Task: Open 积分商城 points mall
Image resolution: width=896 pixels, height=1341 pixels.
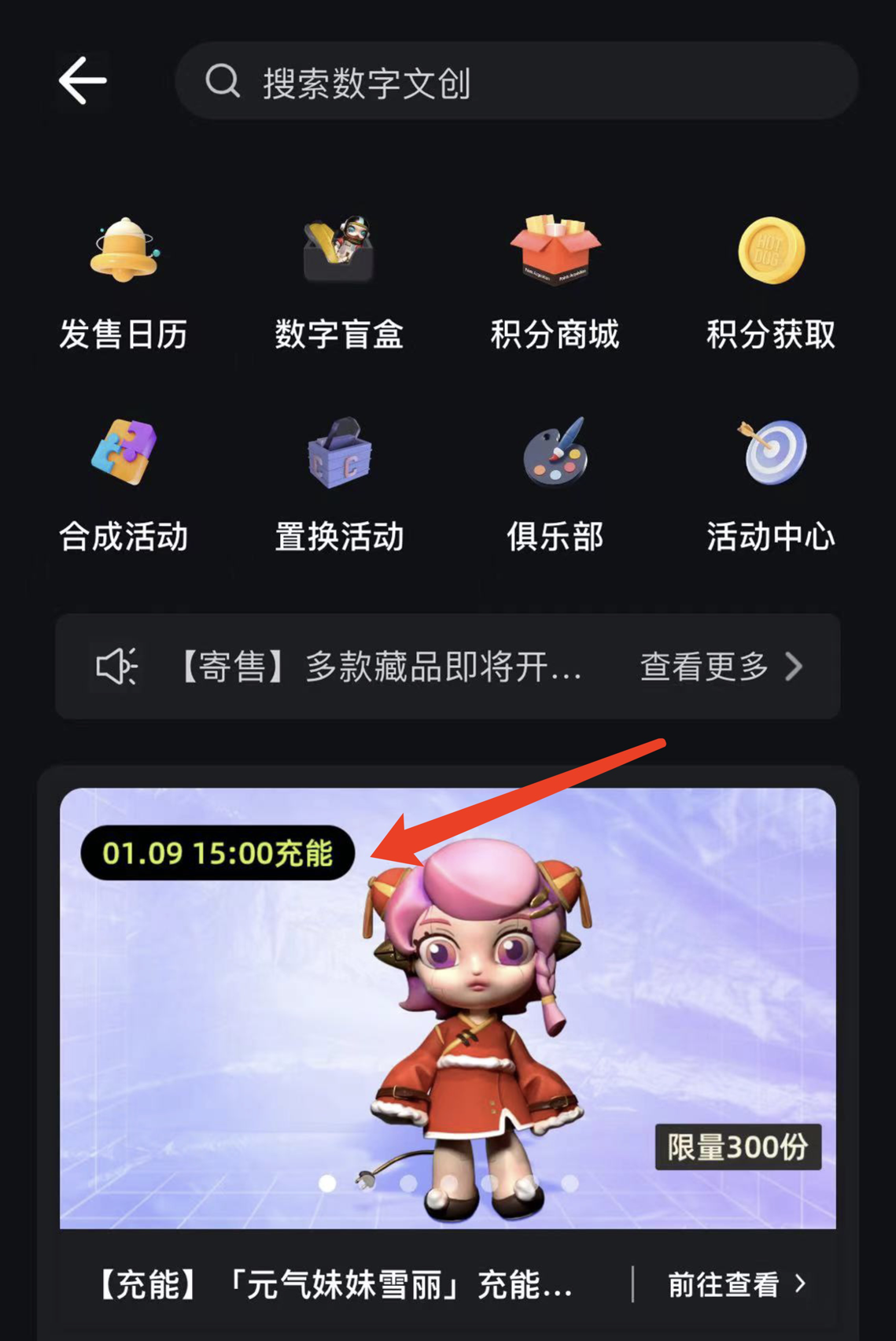Action: pos(555,283)
